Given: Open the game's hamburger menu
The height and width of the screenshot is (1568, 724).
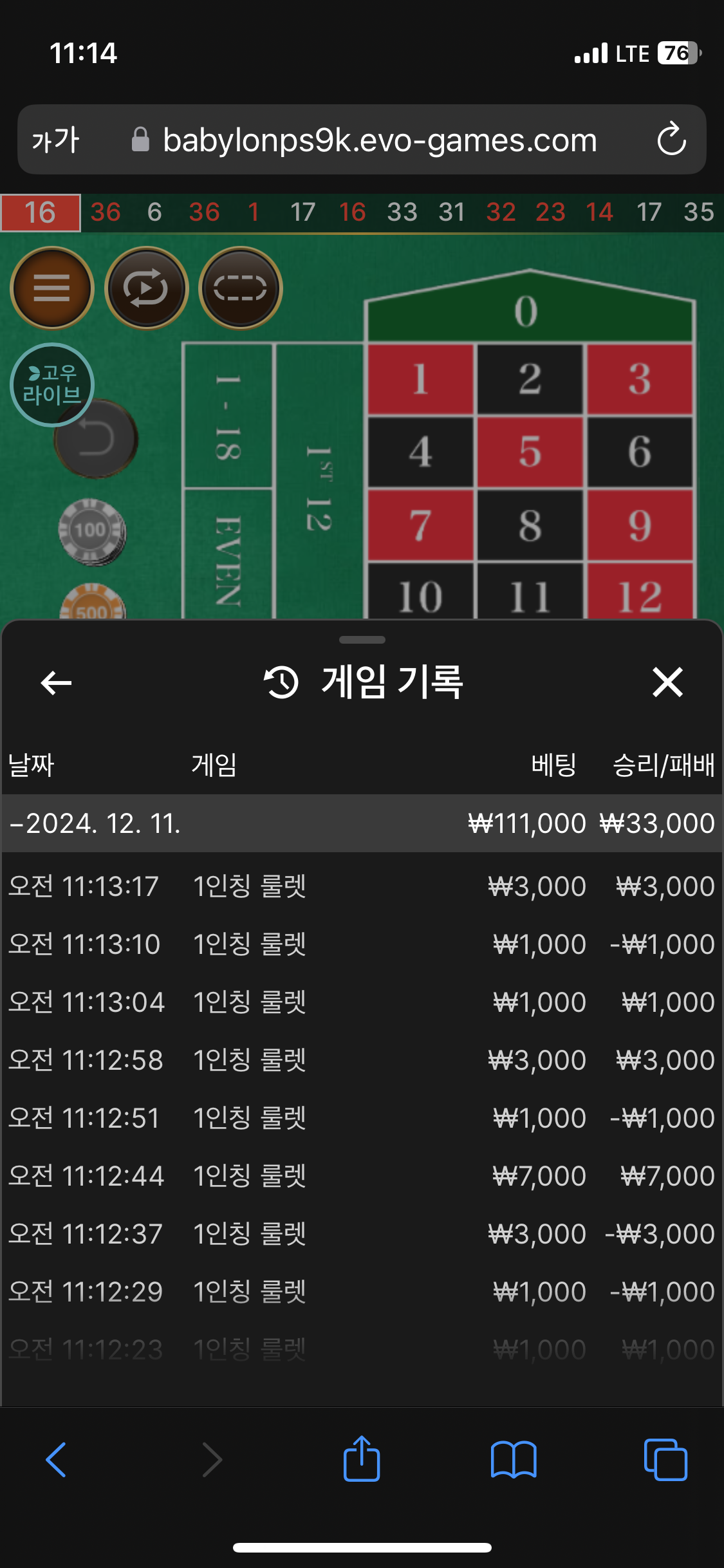Looking at the screenshot, I should [51, 288].
